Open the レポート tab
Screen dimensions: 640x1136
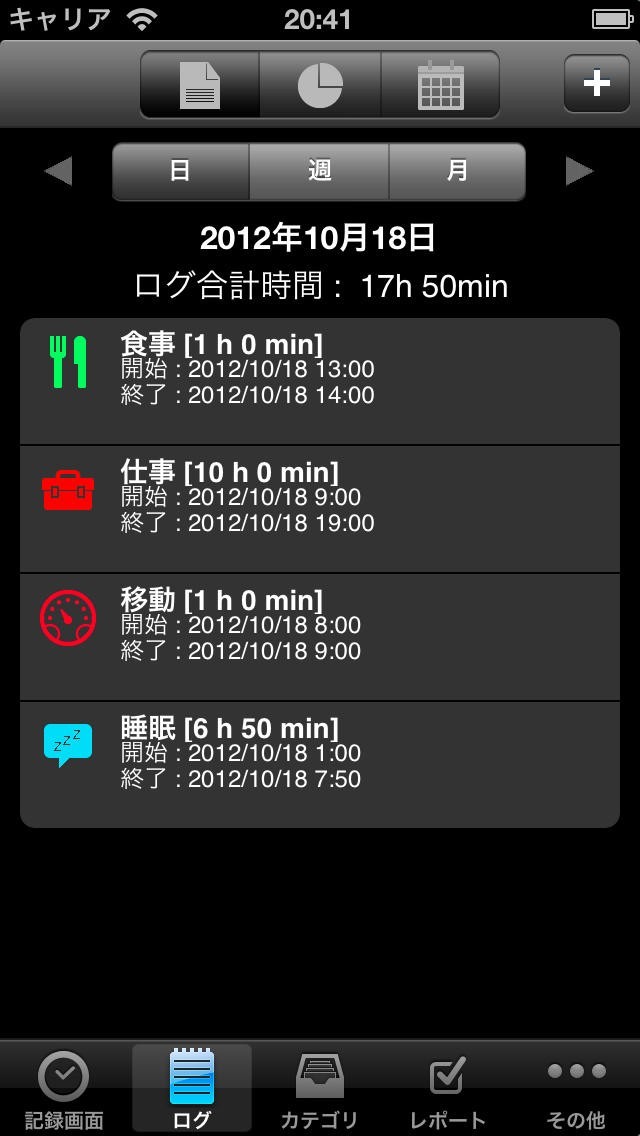(x=447, y=1090)
